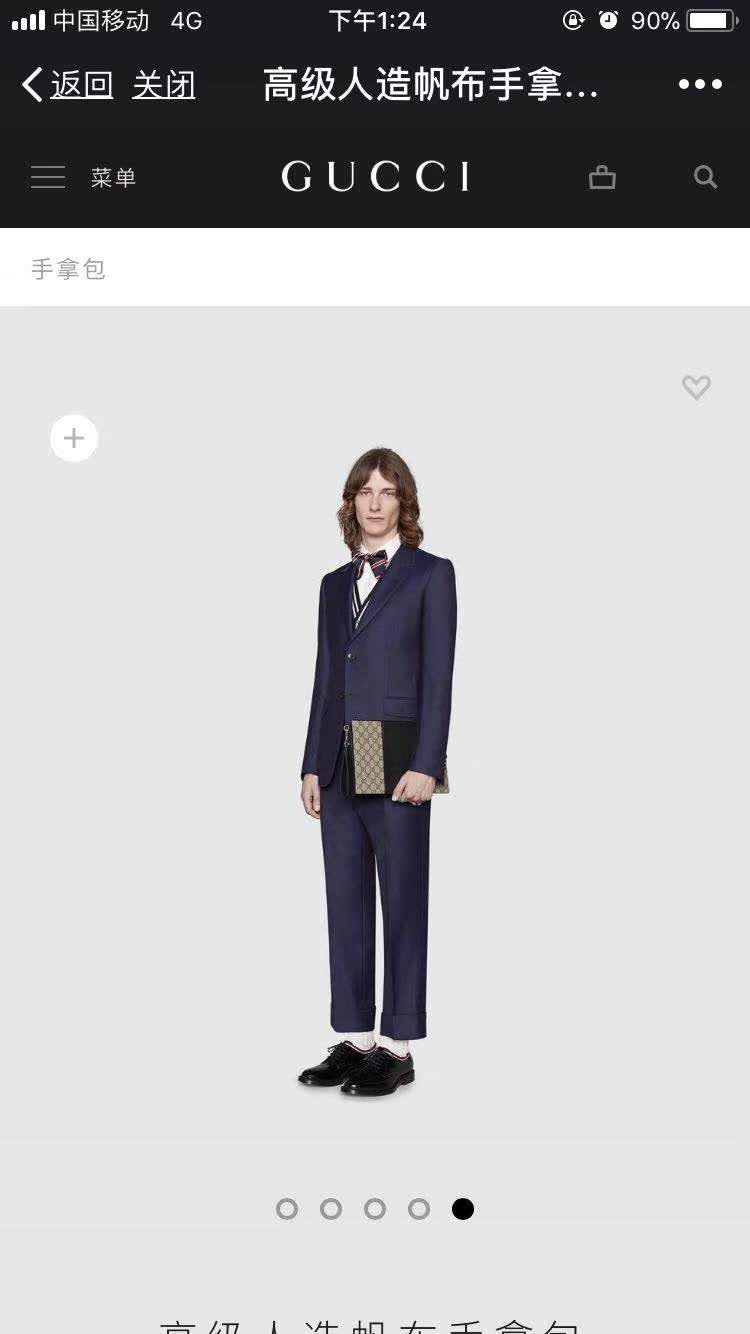The height and width of the screenshot is (1334, 750).
Task: Open Gucci site search
Action: (705, 177)
